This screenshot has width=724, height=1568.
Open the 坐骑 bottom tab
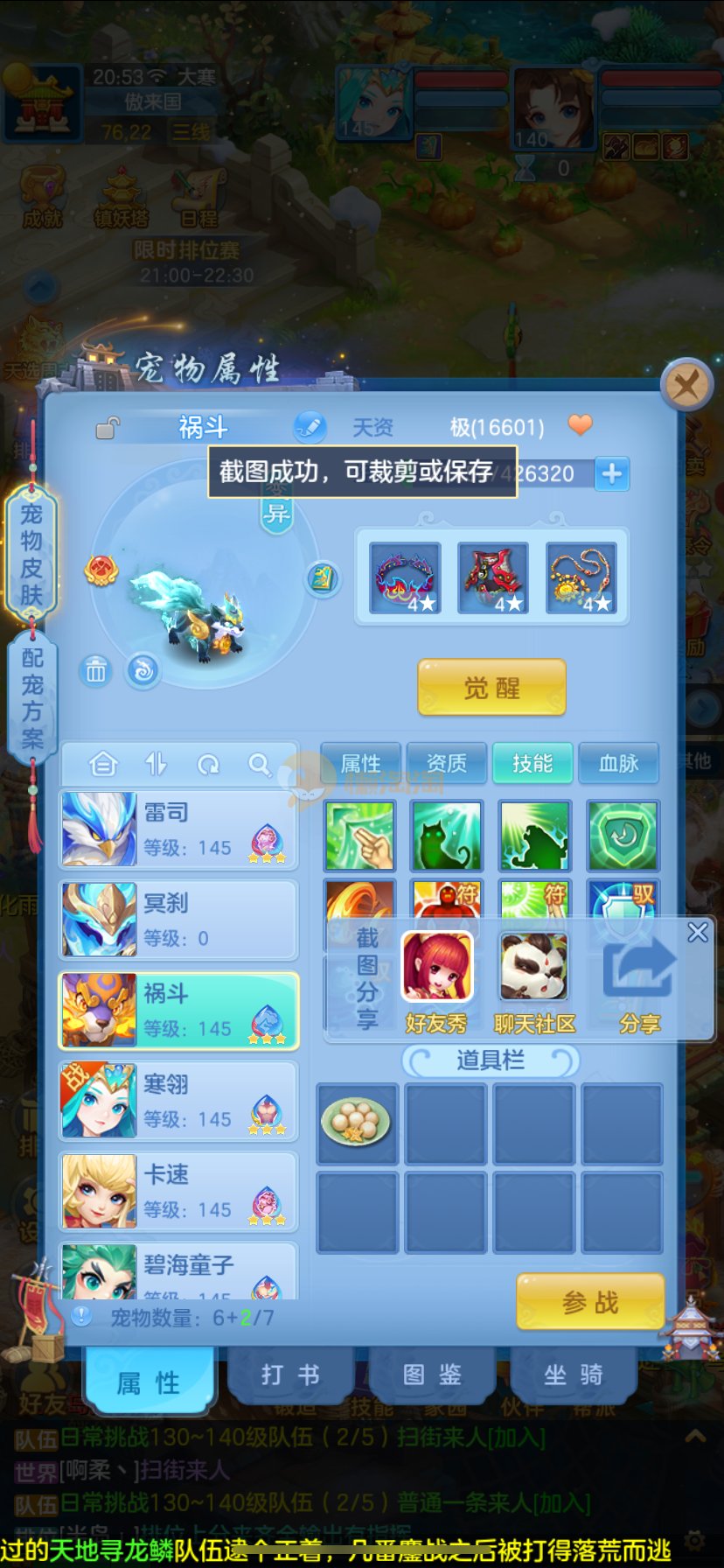click(574, 1375)
